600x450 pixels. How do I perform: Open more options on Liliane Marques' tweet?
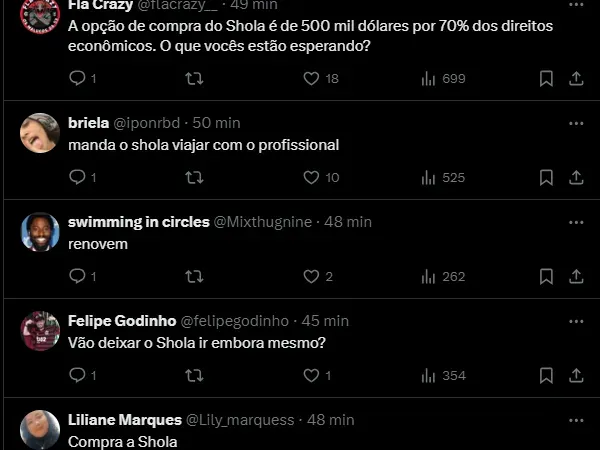pos(576,420)
